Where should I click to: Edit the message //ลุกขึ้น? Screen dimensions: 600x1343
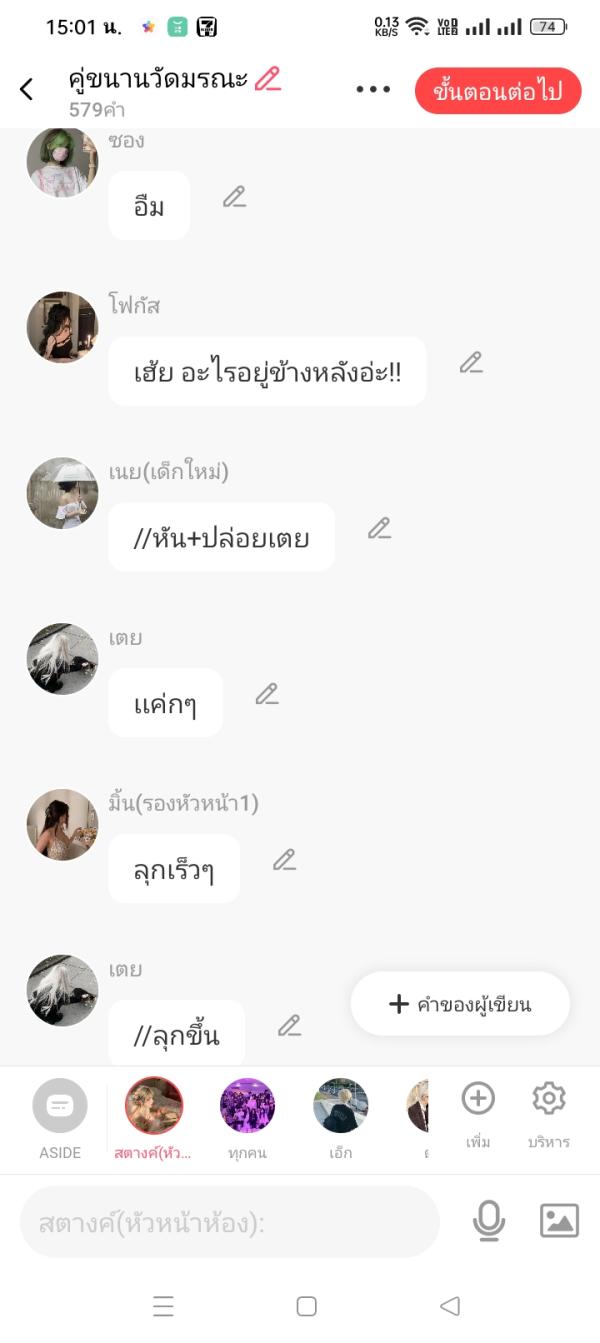click(290, 1026)
